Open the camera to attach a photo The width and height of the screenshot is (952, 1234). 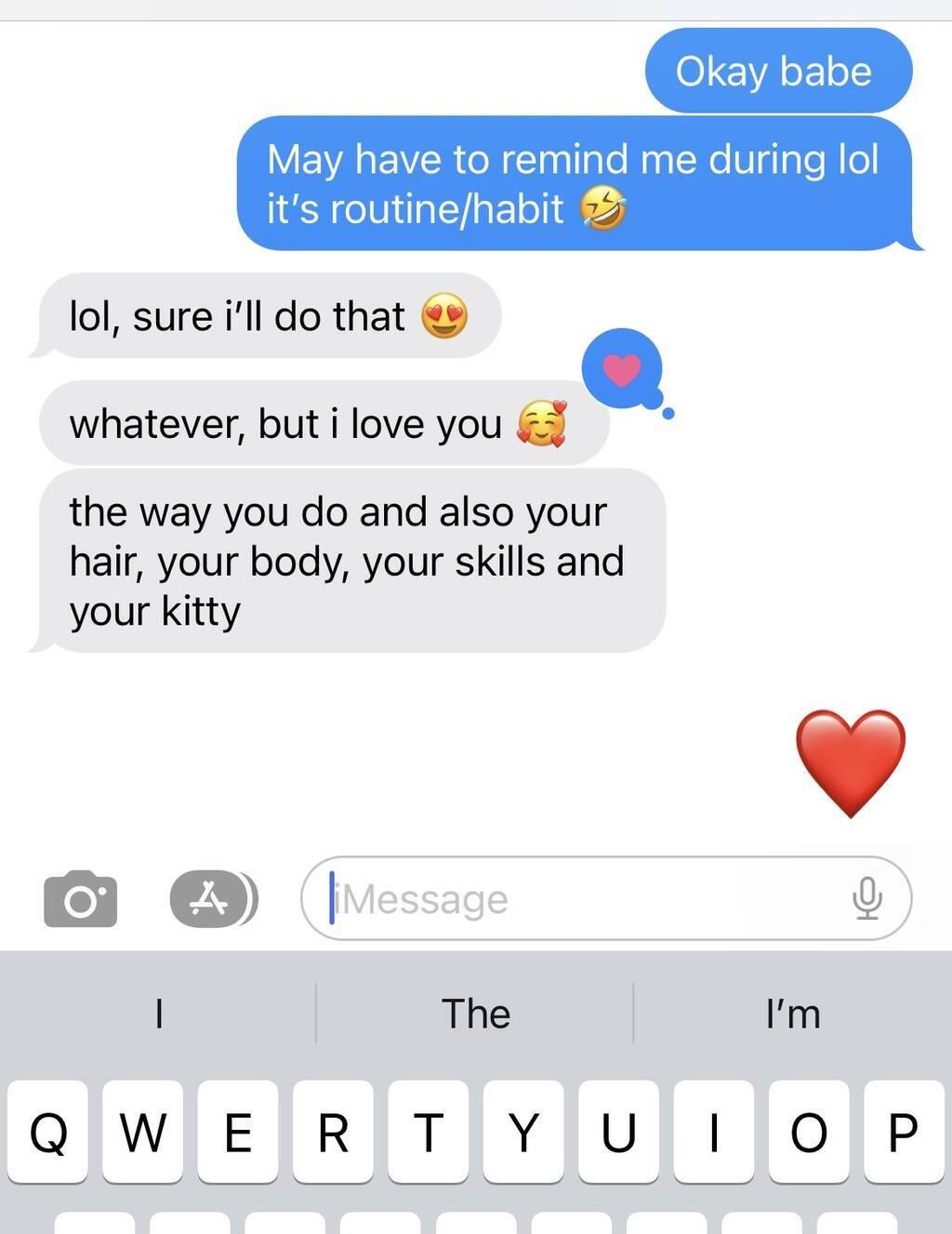[x=81, y=899]
